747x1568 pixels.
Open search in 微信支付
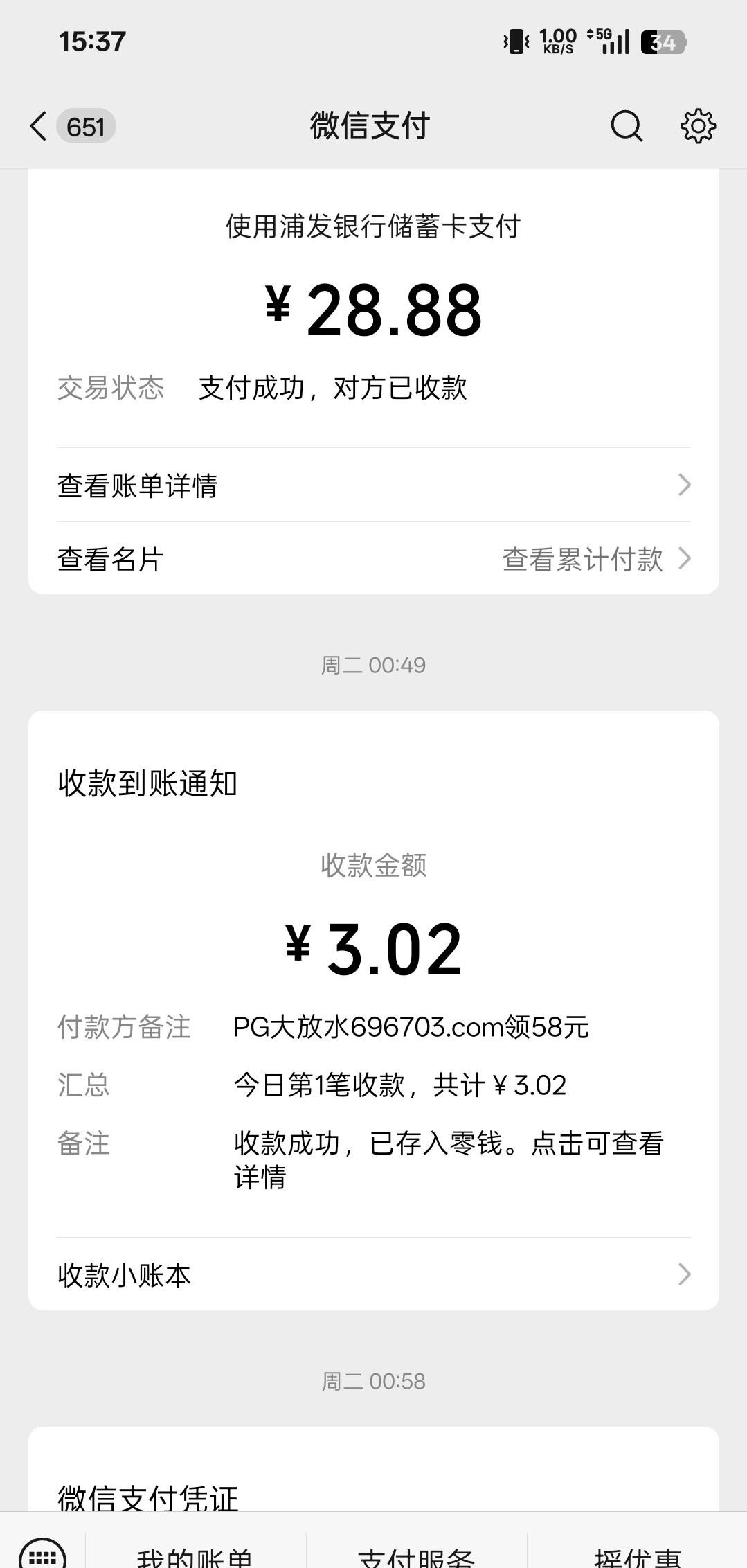pyautogui.click(x=627, y=127)
